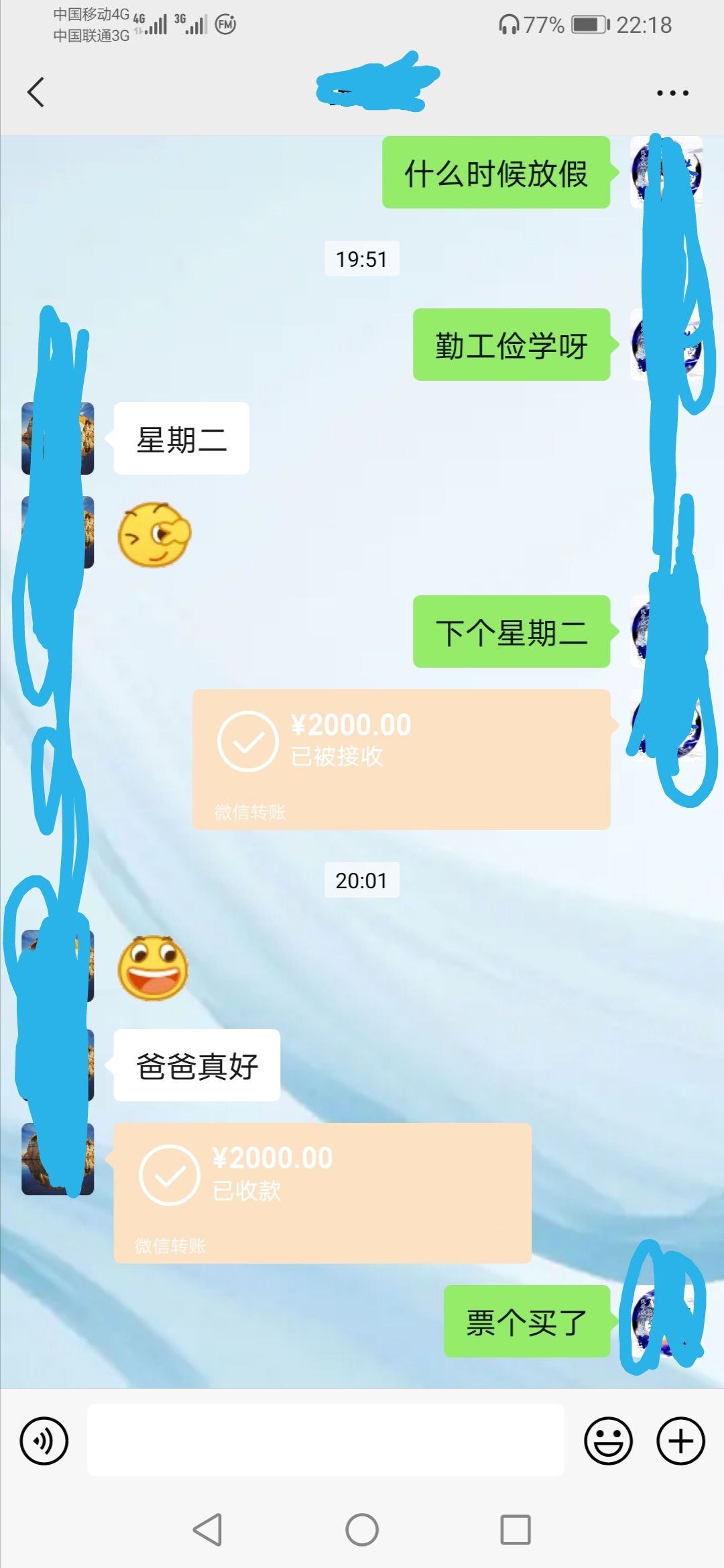Image resolution: width=724 pixels, height=1568 pixels.
Task: Open the plus attachment menu
Action: click(680, 1440)
